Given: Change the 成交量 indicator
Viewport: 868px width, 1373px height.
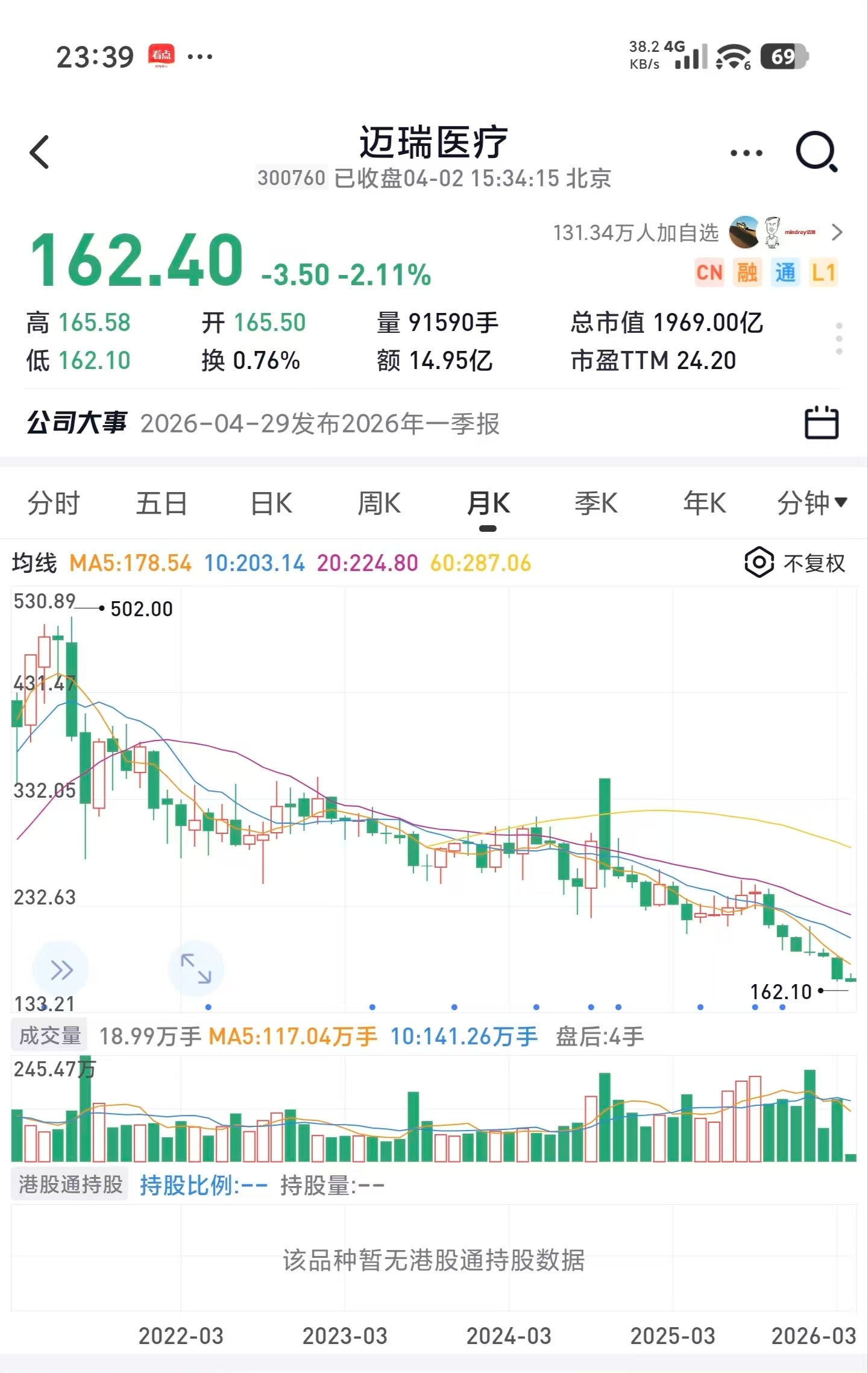Looking at the screenshot, I should [x=50, y=1036].
